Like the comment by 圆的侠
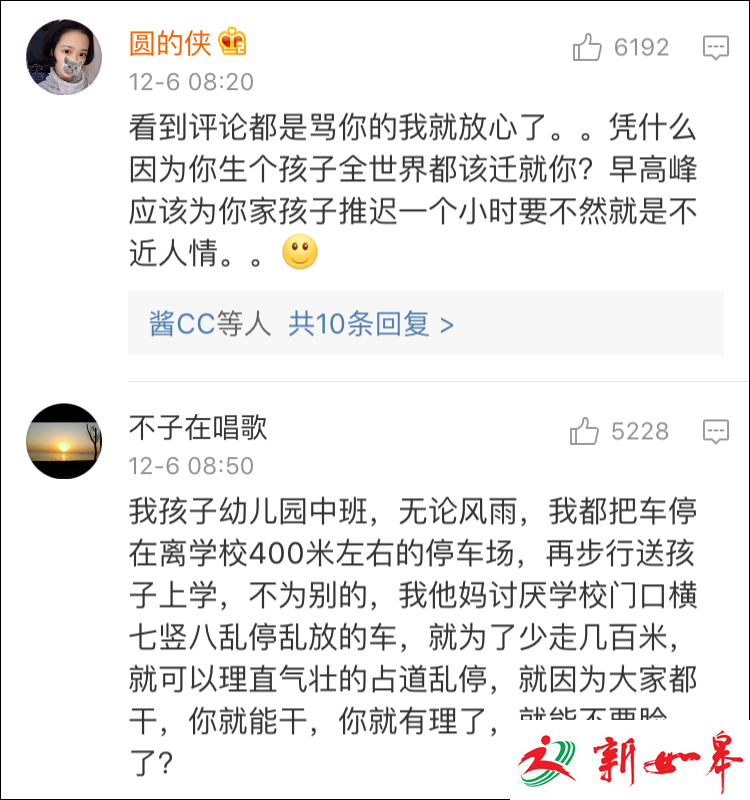The height and width of the screenshot is (800, 750). [588, 47]
